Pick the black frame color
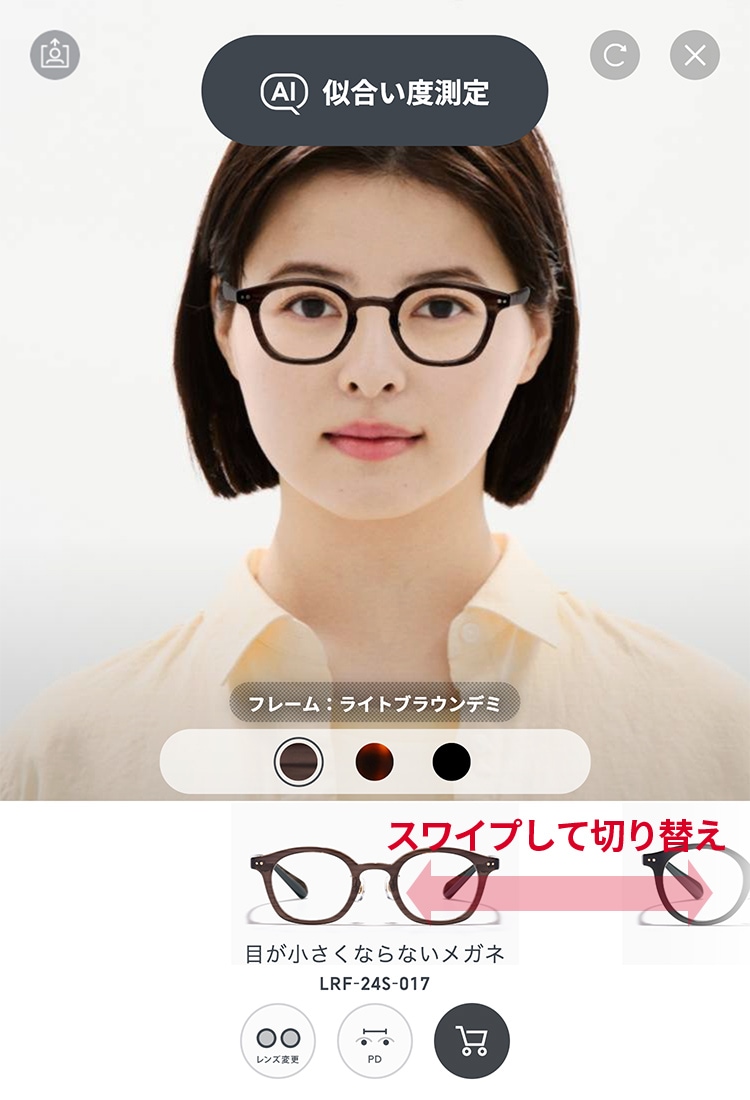 coord(451,762)
